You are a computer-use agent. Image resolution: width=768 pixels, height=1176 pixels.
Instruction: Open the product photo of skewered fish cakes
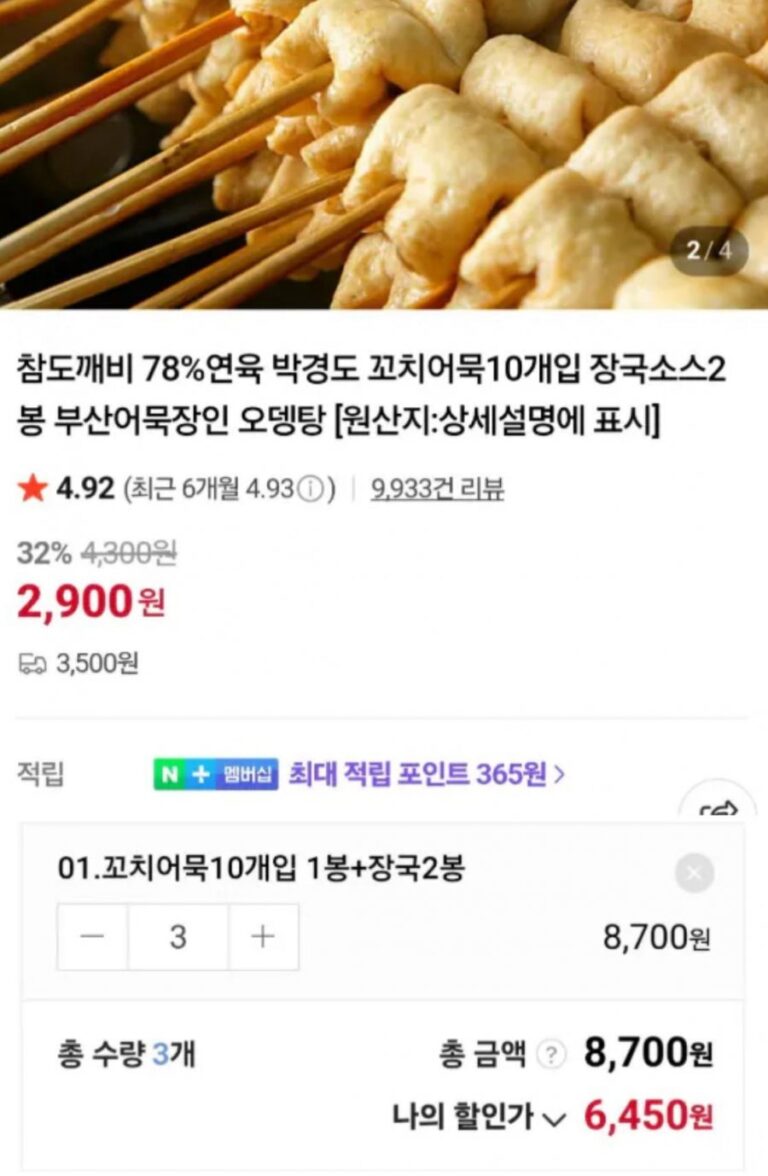point(384,150)
